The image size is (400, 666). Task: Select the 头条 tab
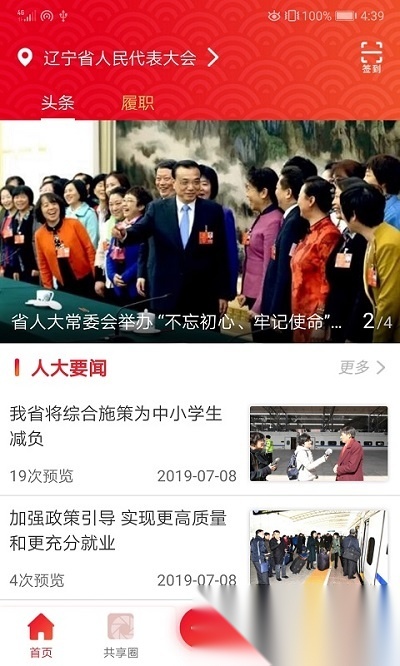click(58, 103)
